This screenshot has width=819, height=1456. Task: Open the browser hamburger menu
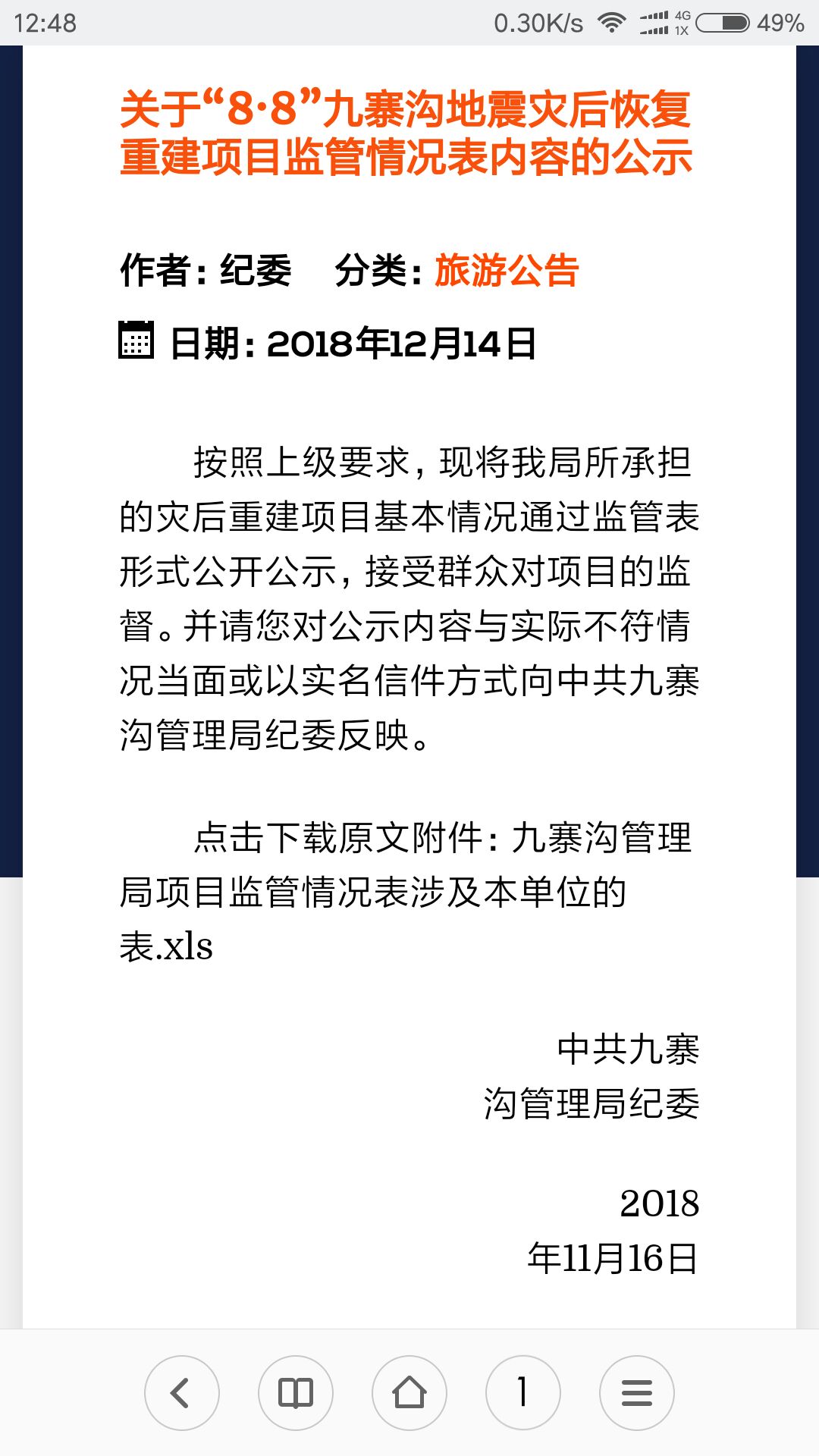click(x=637, y=1393)
